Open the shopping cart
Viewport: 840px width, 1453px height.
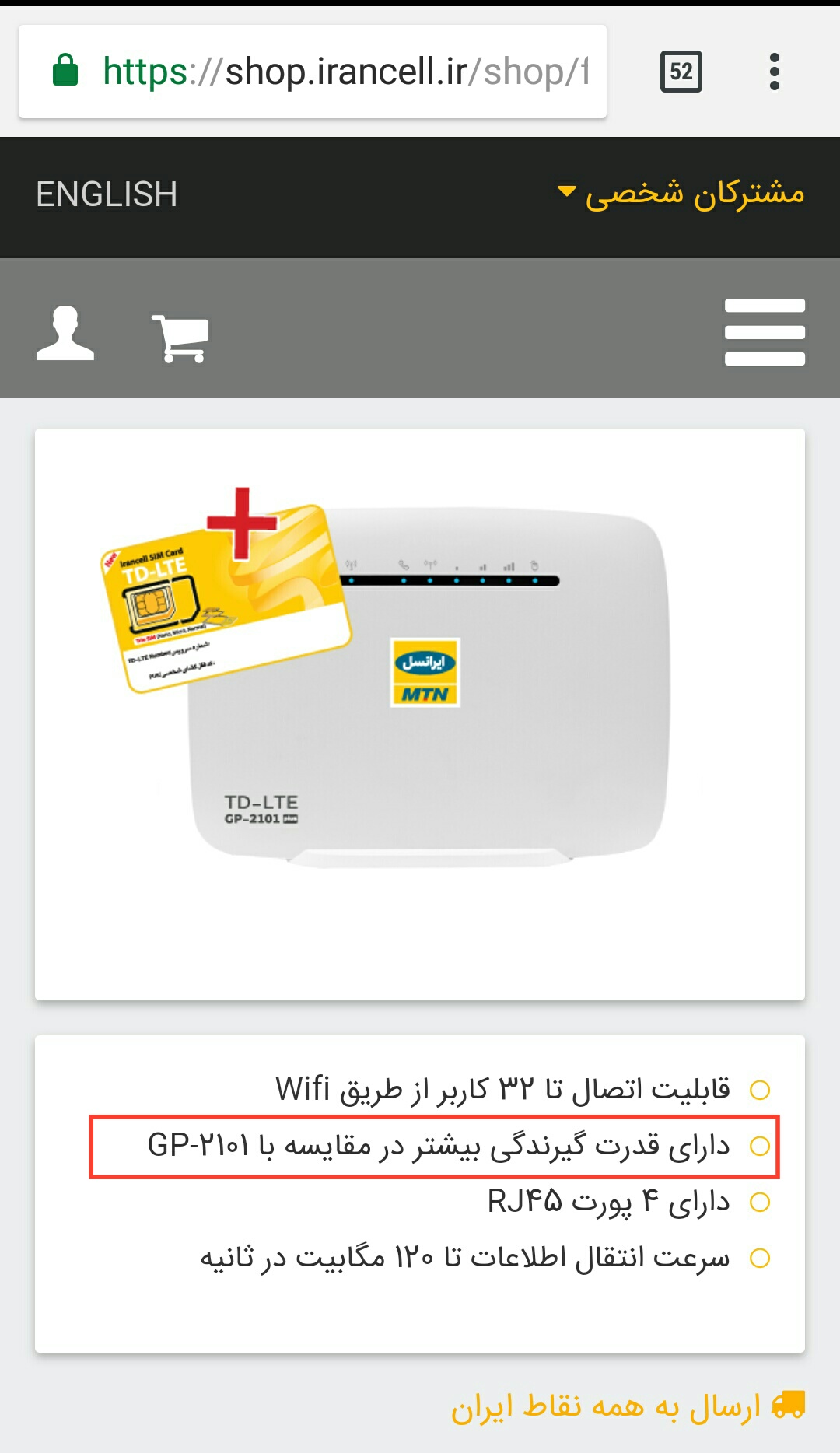[x=180, y=338]
